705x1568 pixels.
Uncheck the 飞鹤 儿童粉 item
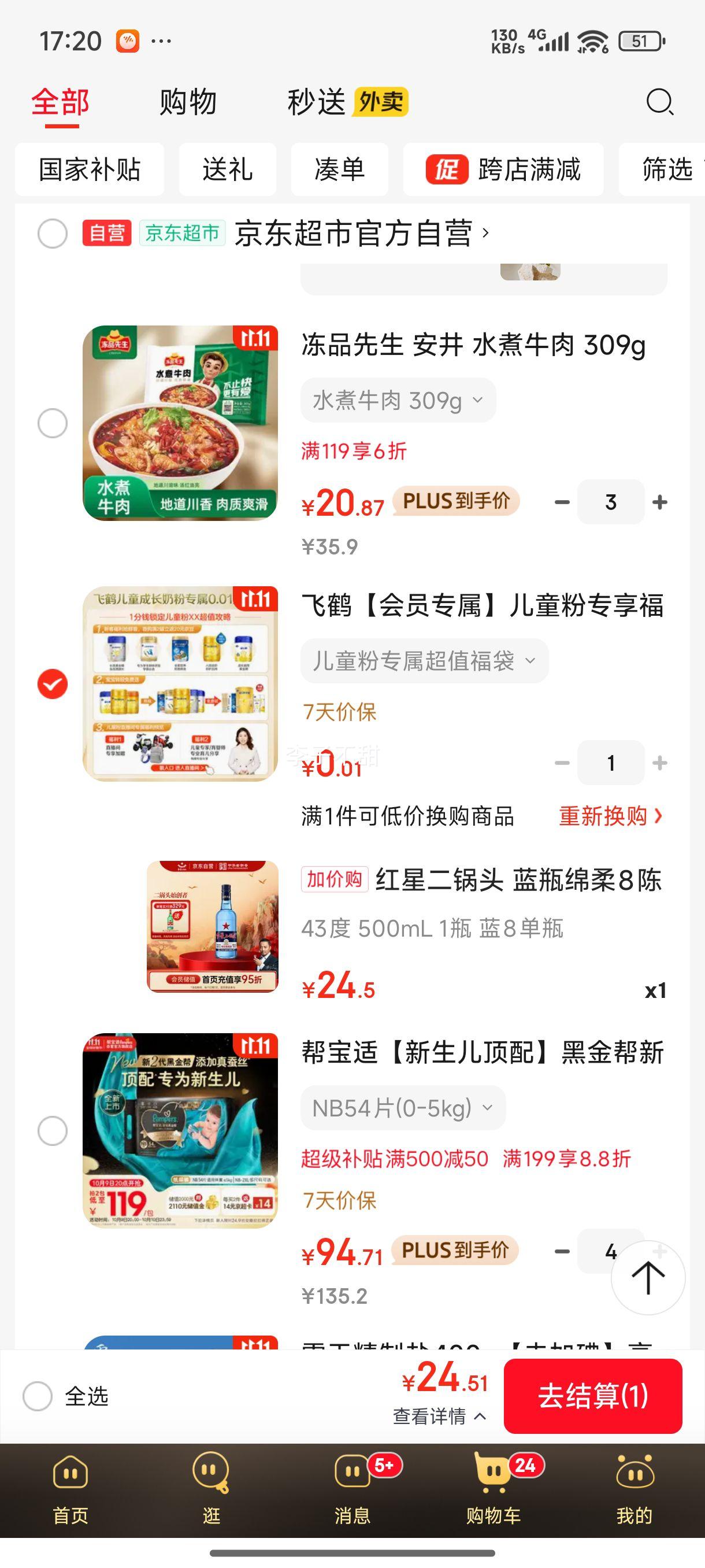coord(53,684)
